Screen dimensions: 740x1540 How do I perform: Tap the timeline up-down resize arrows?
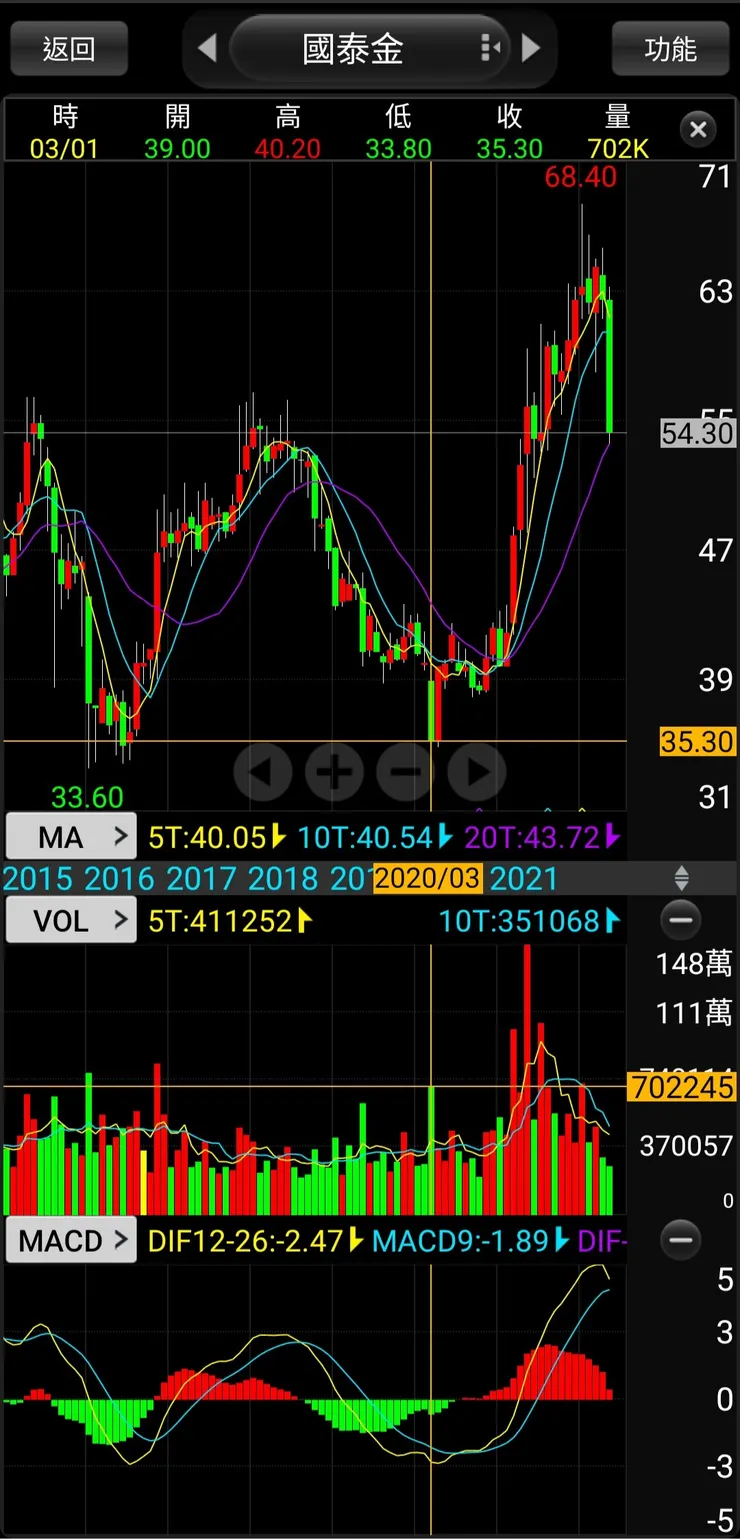(681, 880)
